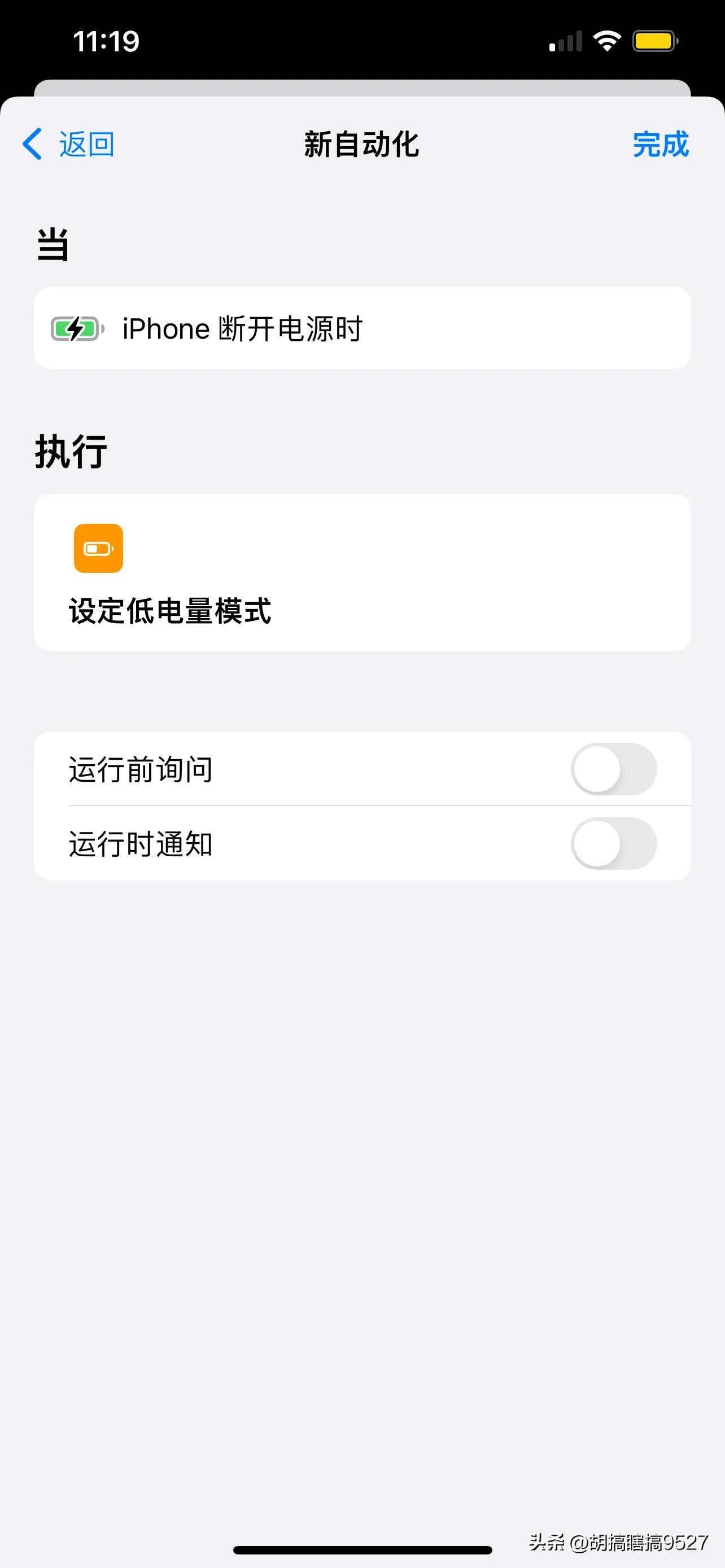Enable the 运行时通知 switch
725x1568 pixels.
pos(614,844)
